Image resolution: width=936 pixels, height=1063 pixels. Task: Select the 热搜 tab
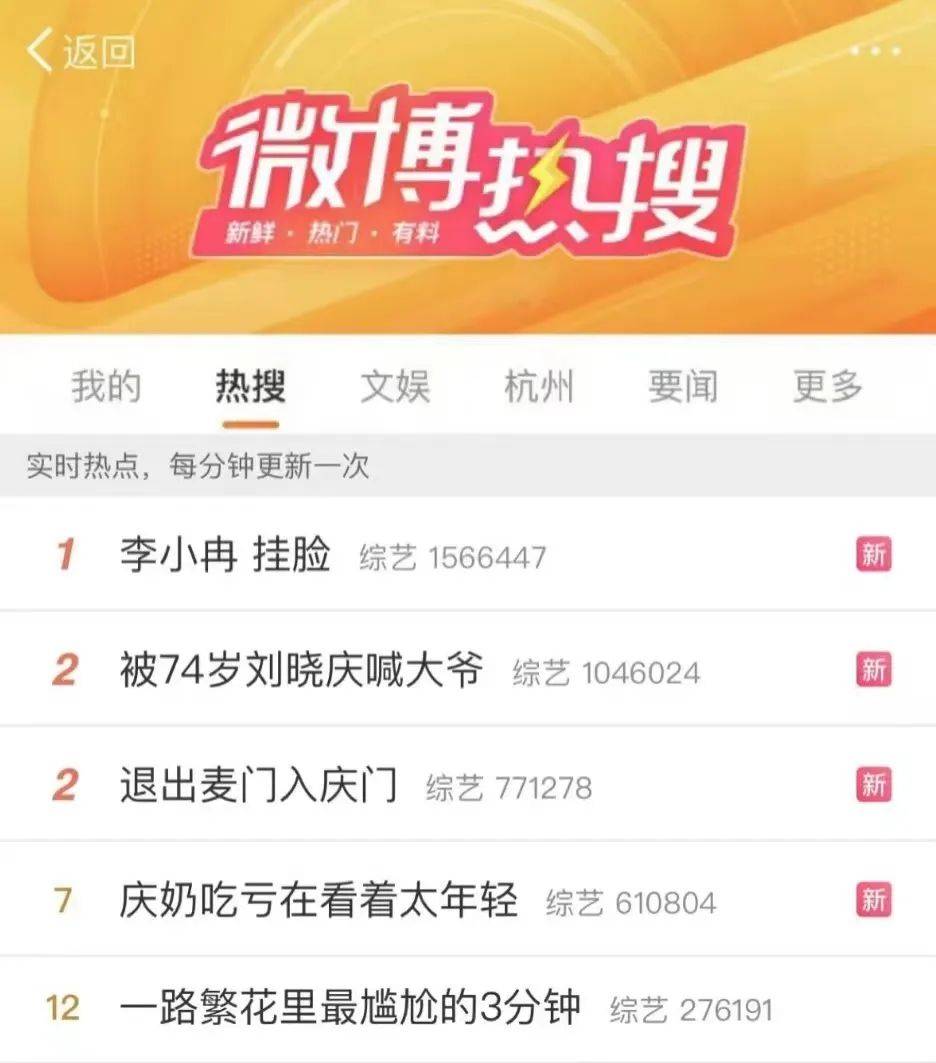coord(250,387)
